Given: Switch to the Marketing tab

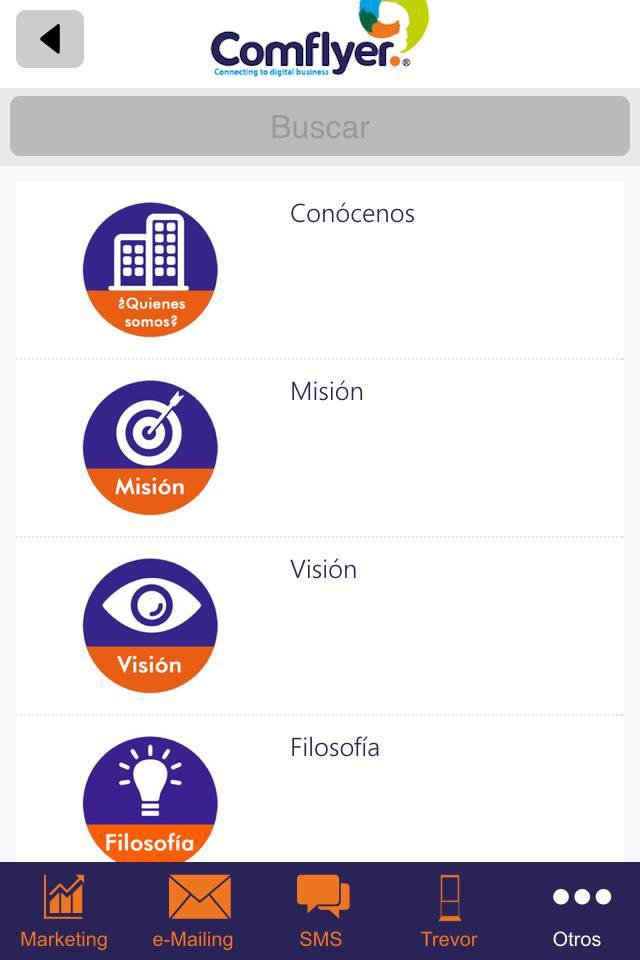Looking at the screenshot, I should (x=64, y=911).
